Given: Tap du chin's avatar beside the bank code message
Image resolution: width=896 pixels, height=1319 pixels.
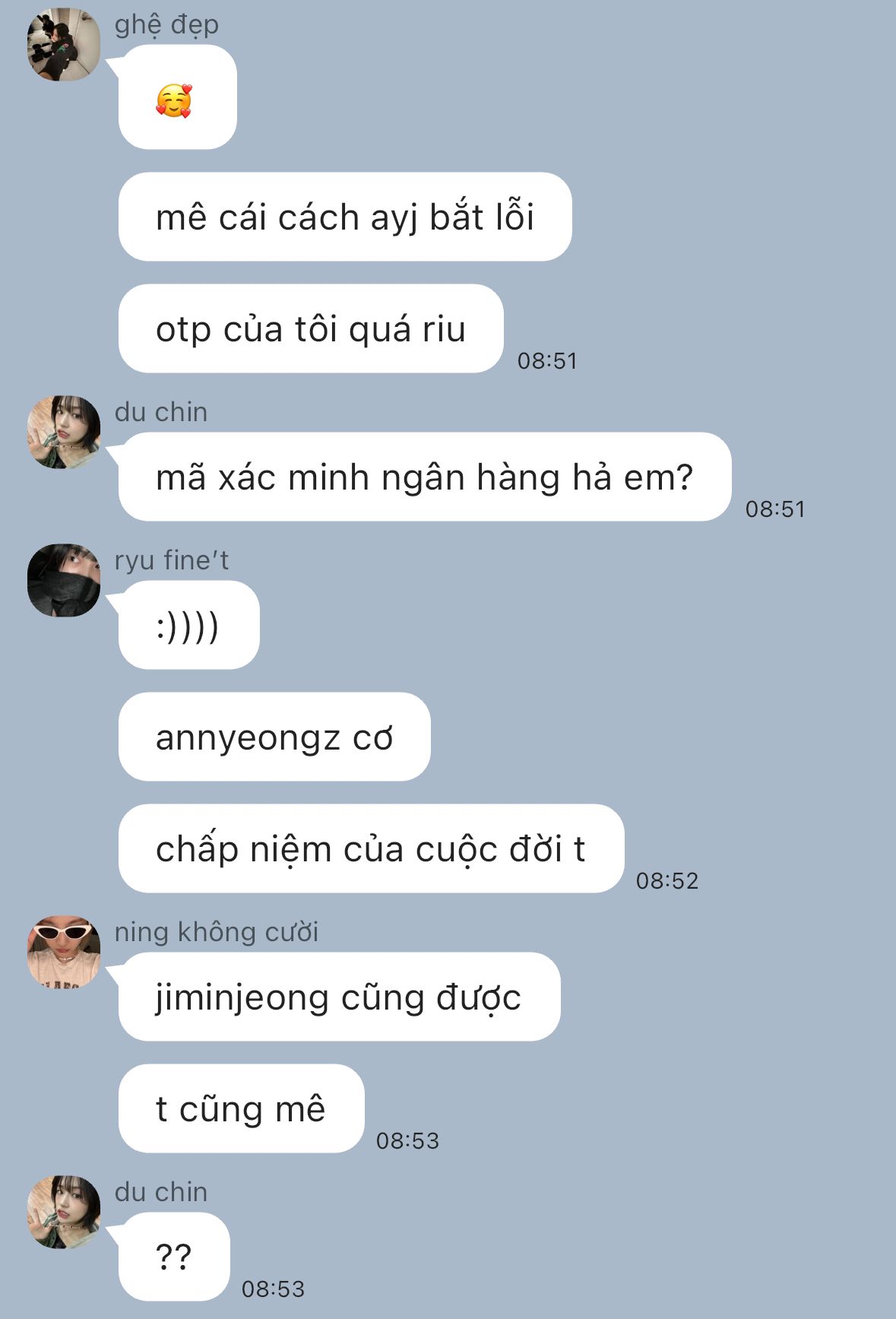Looking at the screenshot, I should [64, 432].
